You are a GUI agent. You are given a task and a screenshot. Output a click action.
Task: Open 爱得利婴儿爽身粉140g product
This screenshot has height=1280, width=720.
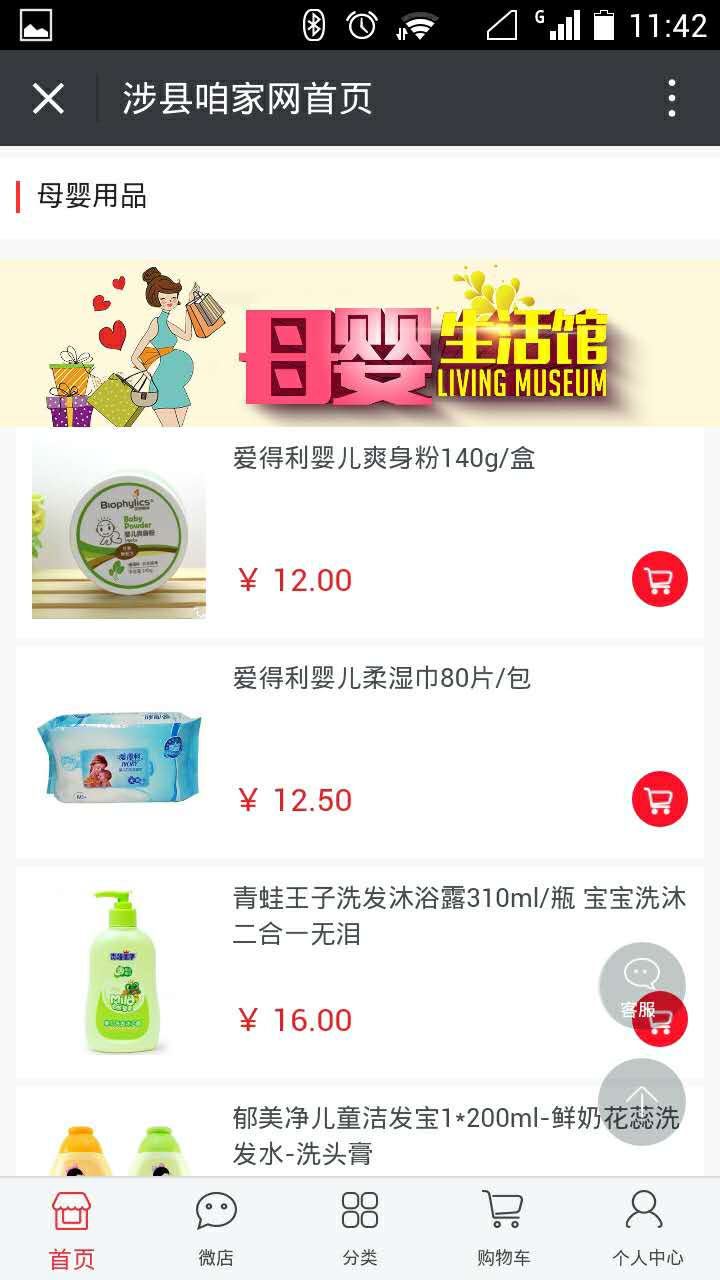384,459
